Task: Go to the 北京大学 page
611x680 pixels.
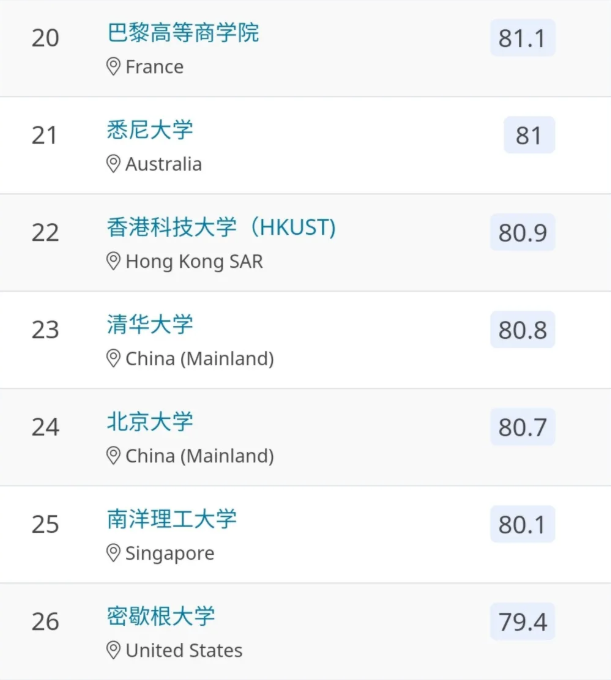Action: click(x=150, y=422)
